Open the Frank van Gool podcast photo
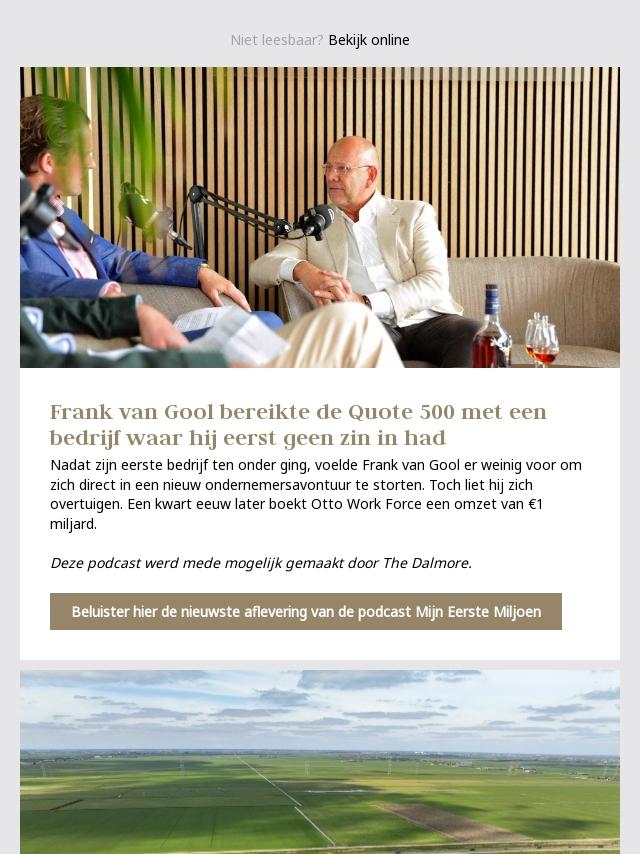This screenshot has height=854, width=640. point(320,217)
